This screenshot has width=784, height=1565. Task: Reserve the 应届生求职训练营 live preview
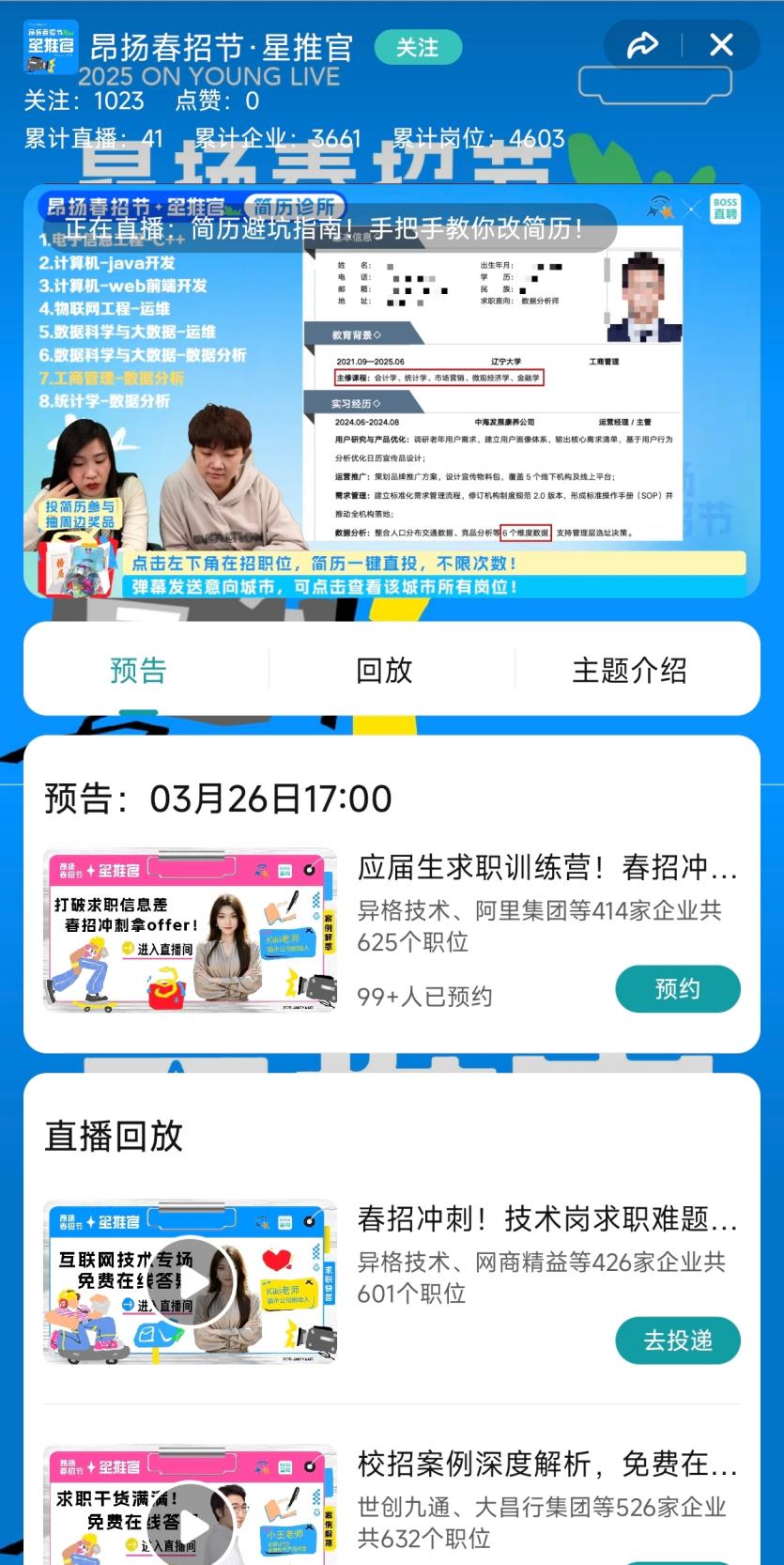[x=677, y=989]
